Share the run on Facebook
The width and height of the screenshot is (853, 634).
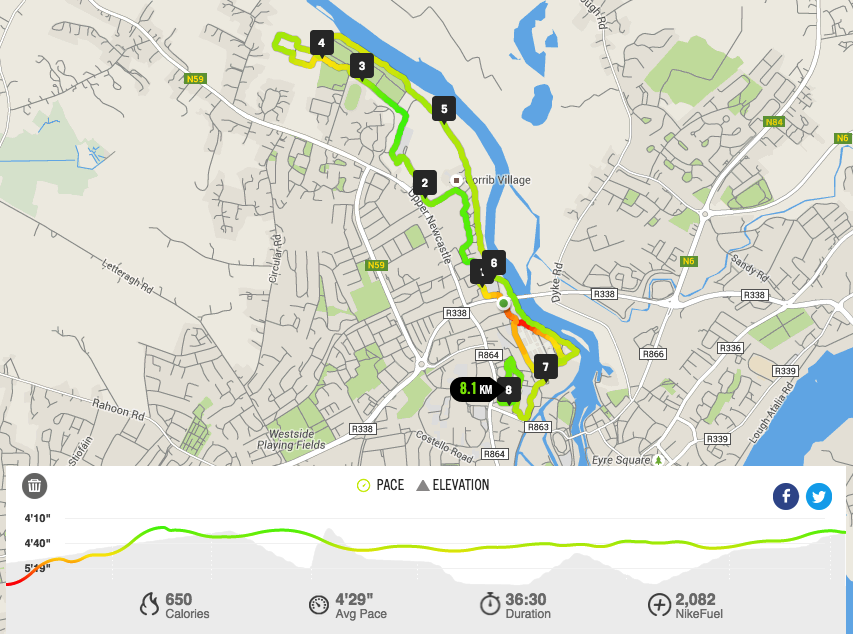point(786,496)
